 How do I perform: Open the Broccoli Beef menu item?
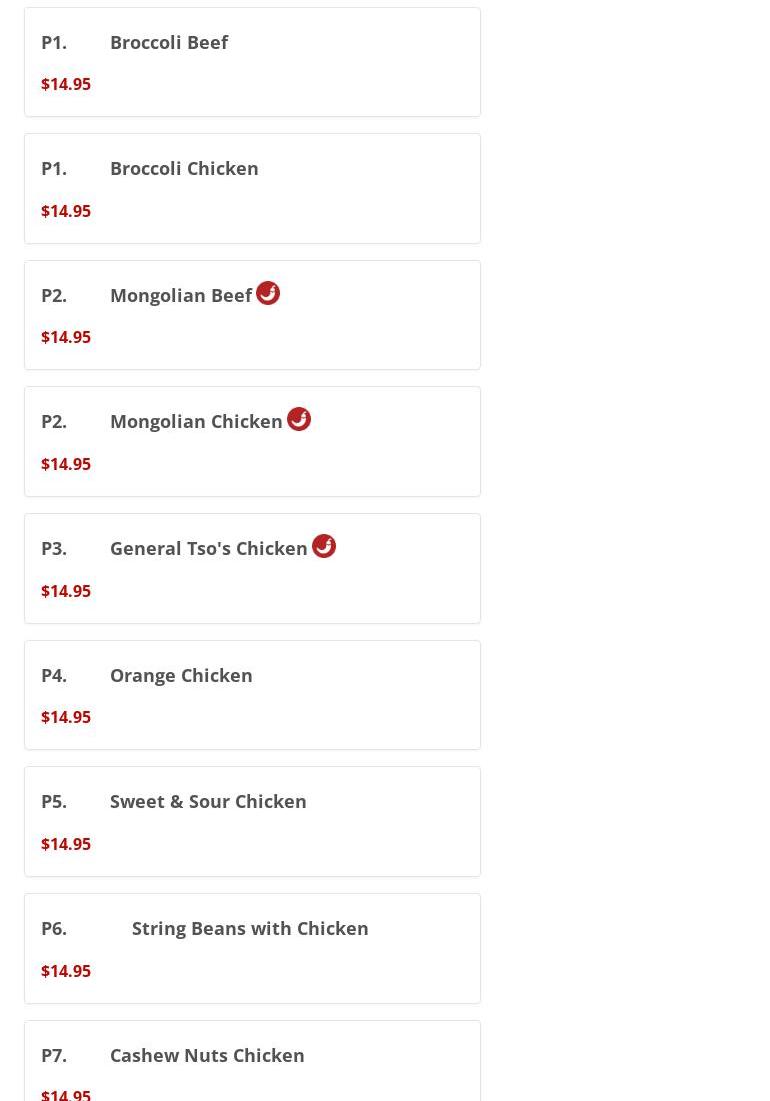169,43
